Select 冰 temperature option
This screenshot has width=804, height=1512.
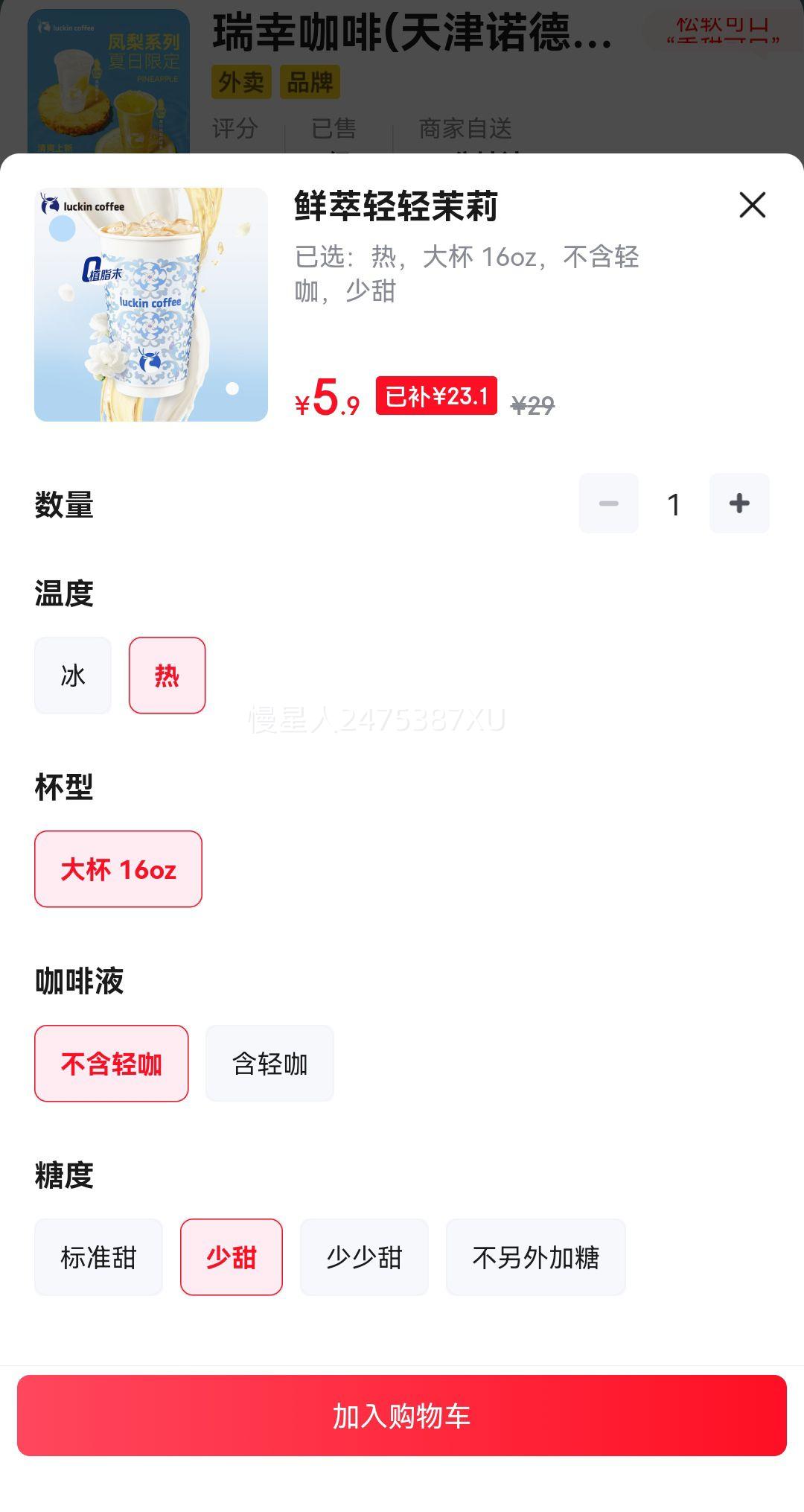[x=73, y=676]
